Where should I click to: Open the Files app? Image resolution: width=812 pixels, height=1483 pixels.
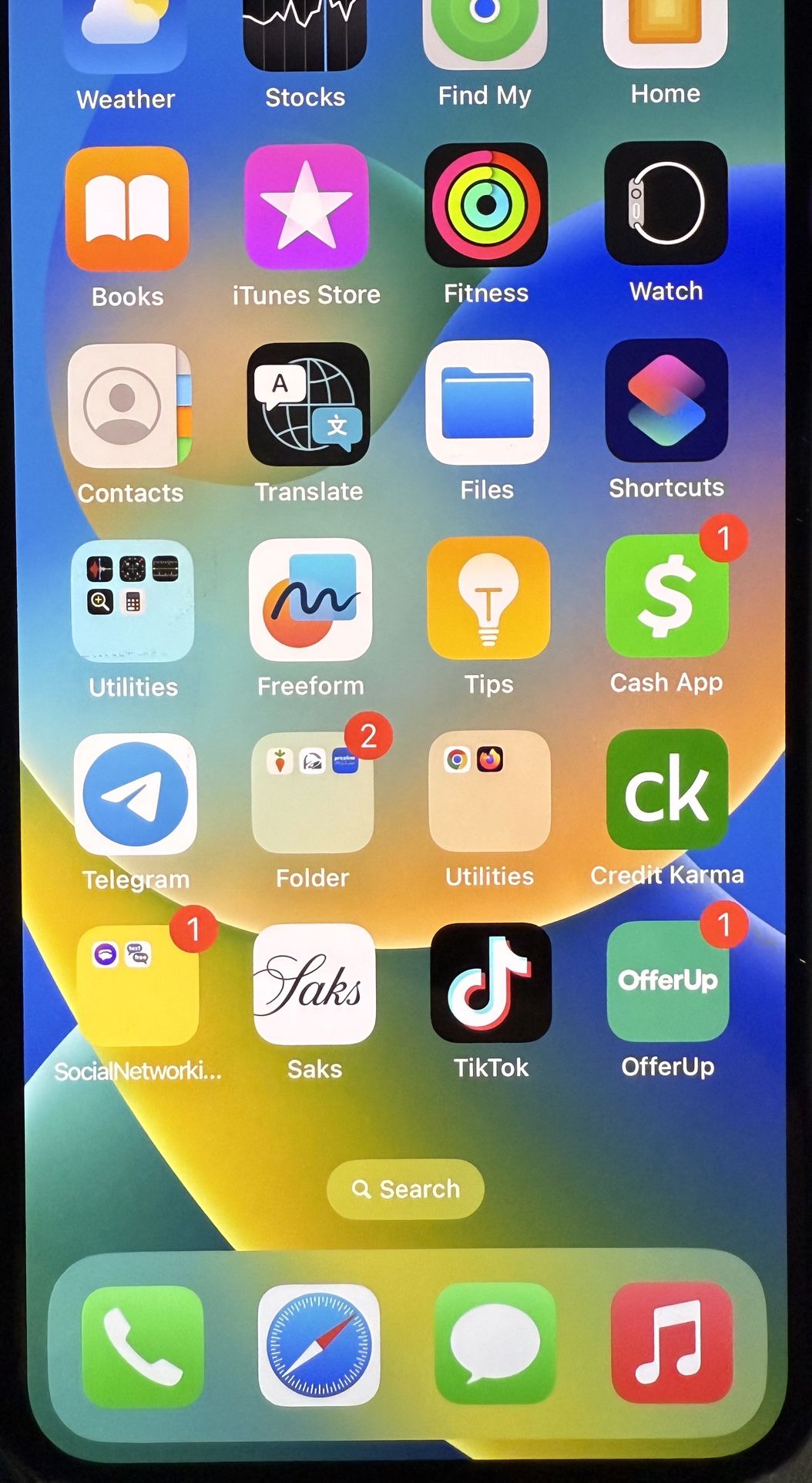[x=487, y=402]
